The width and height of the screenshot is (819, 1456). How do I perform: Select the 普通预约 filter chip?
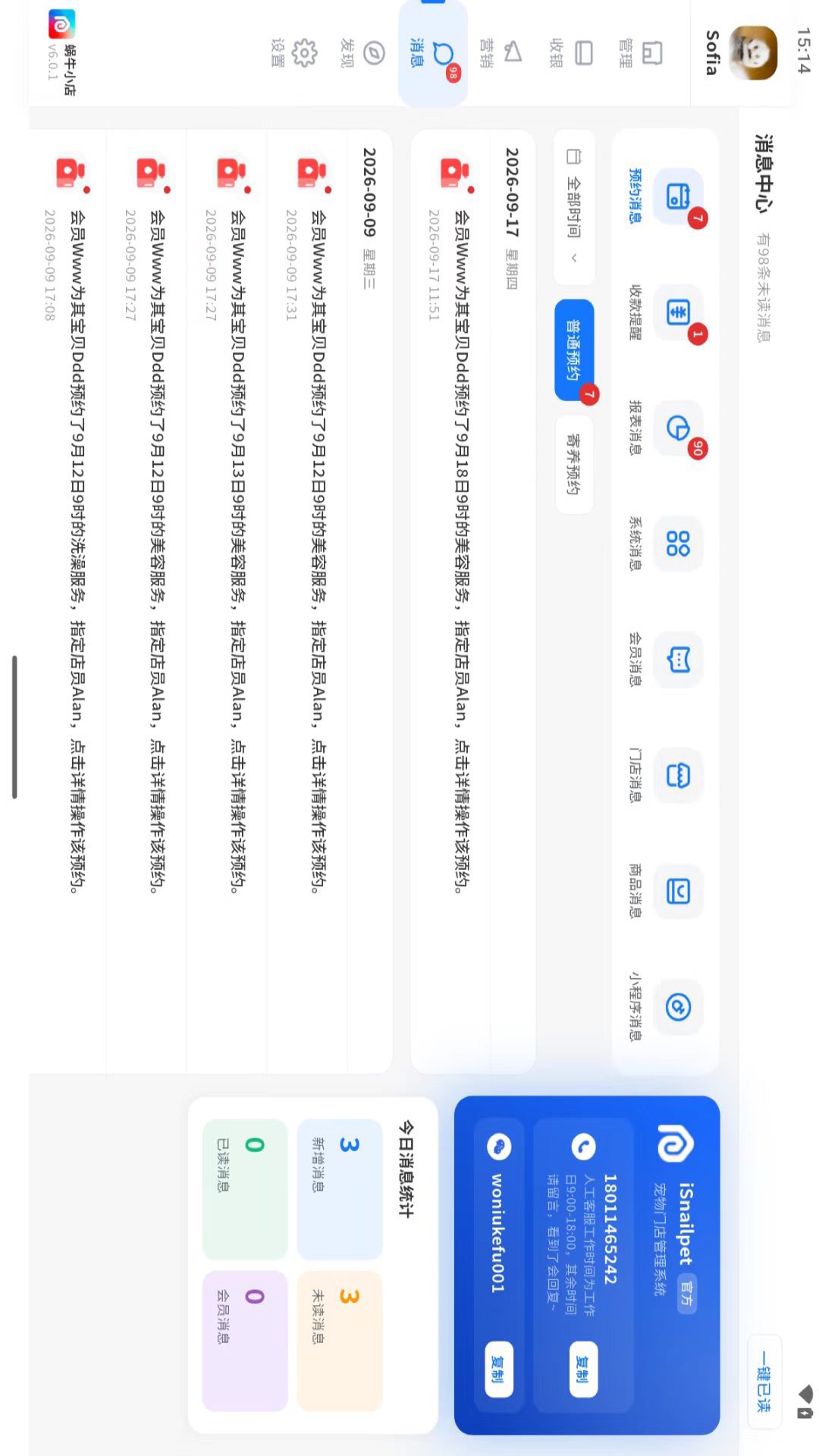click(574, 349)
